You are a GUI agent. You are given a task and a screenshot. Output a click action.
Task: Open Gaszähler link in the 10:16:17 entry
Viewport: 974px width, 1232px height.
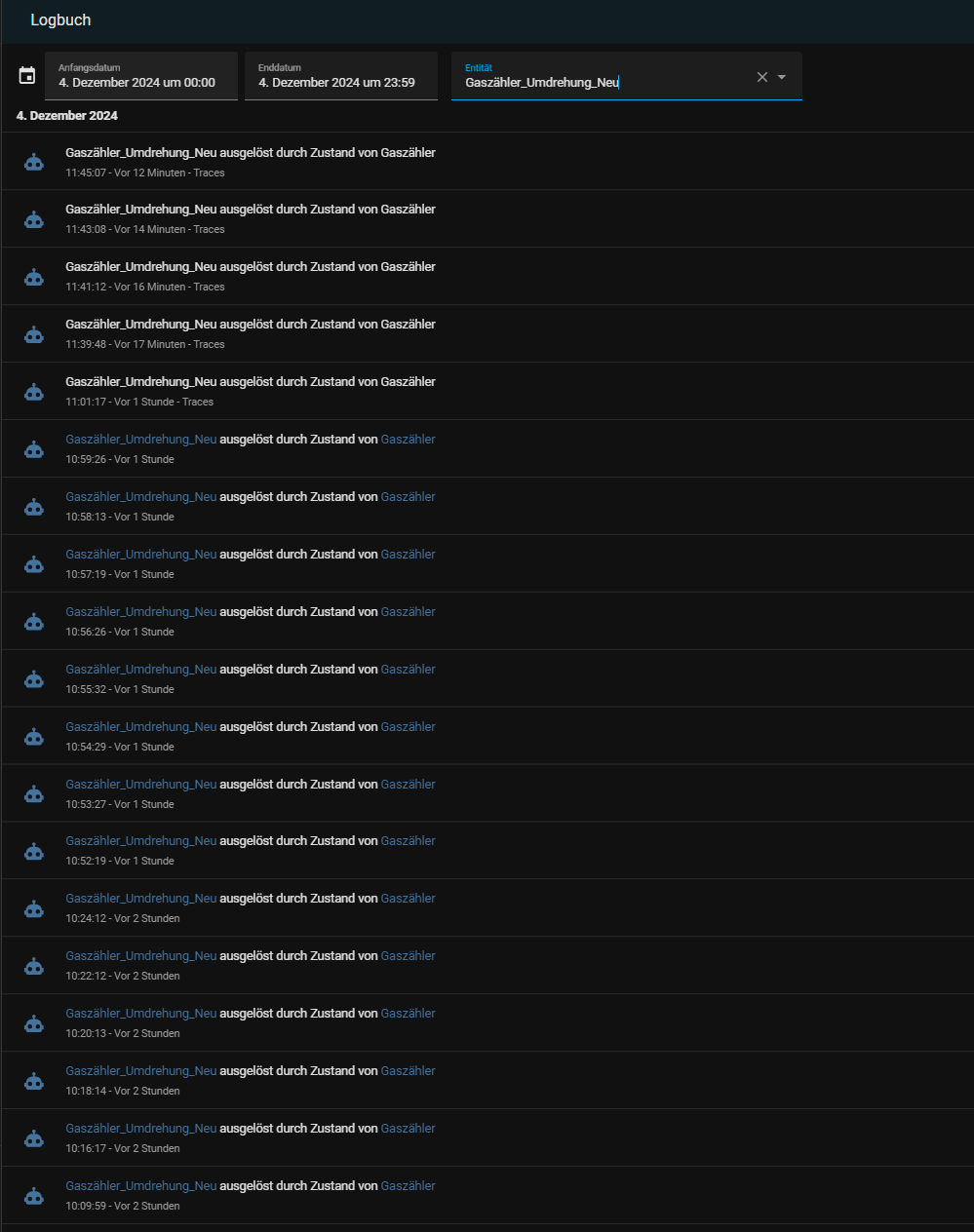click(x=408, y=1129)
